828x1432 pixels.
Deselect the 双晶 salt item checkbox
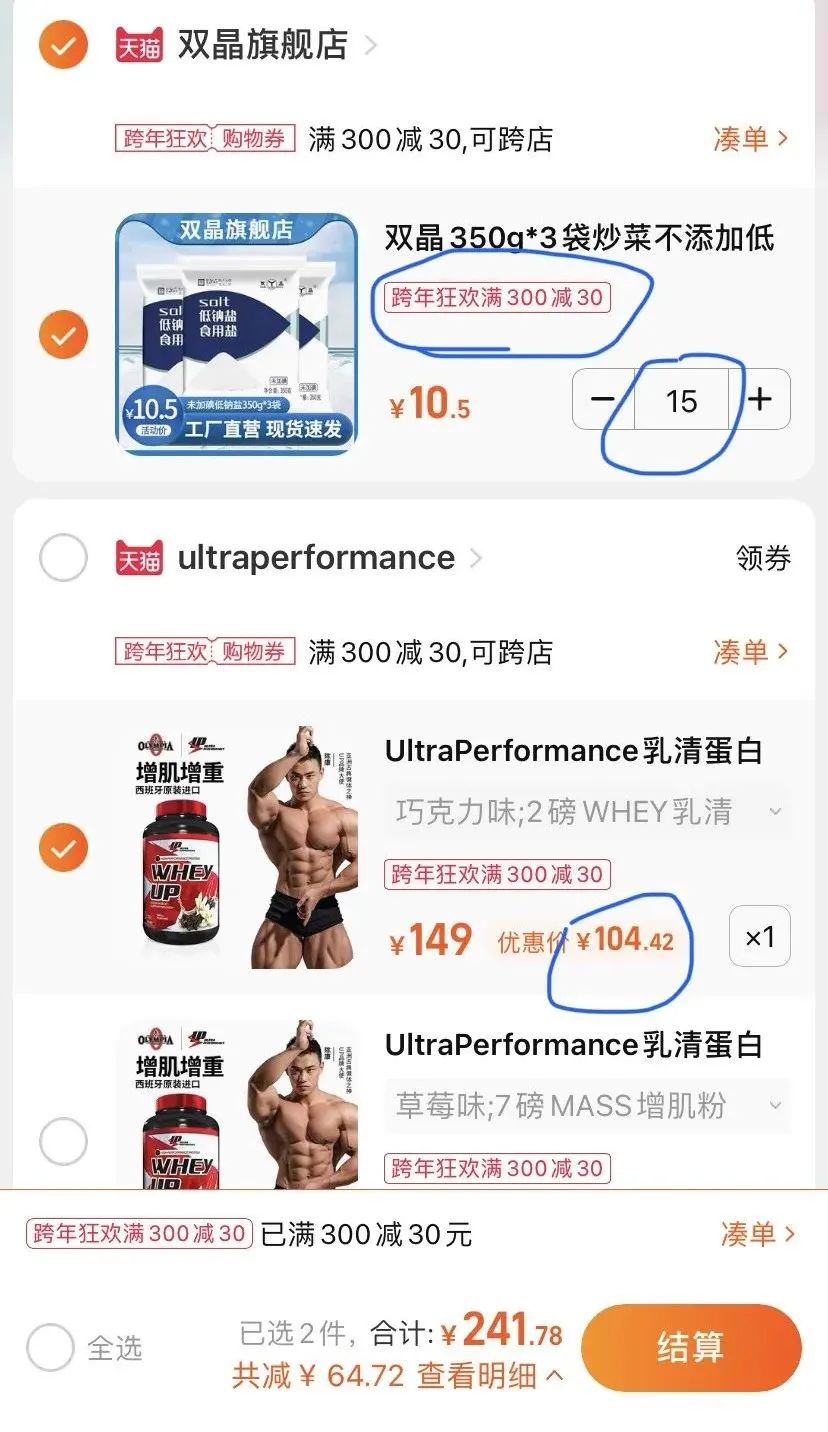(x=63, y=335)
